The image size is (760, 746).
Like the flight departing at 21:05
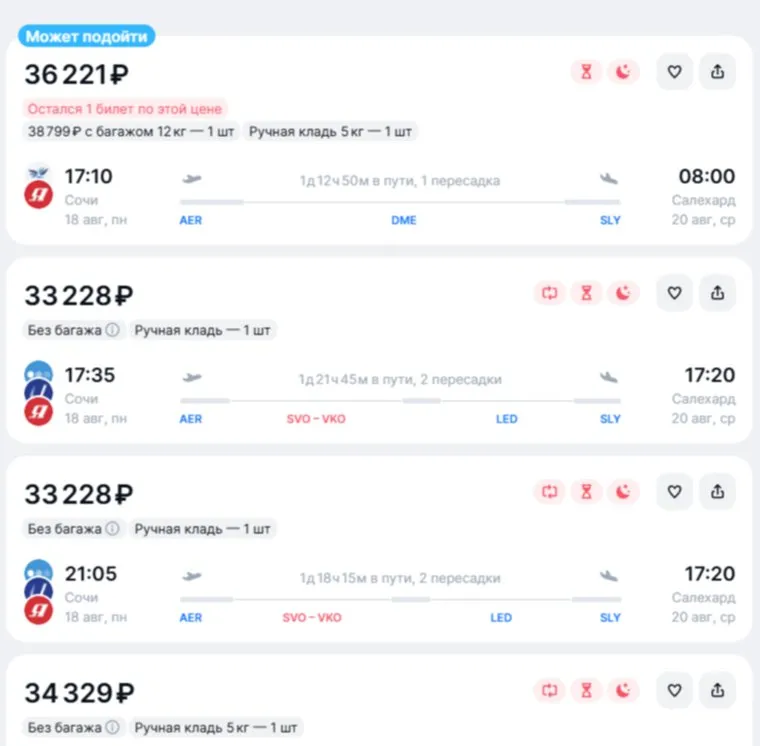(x=674, y=492)
